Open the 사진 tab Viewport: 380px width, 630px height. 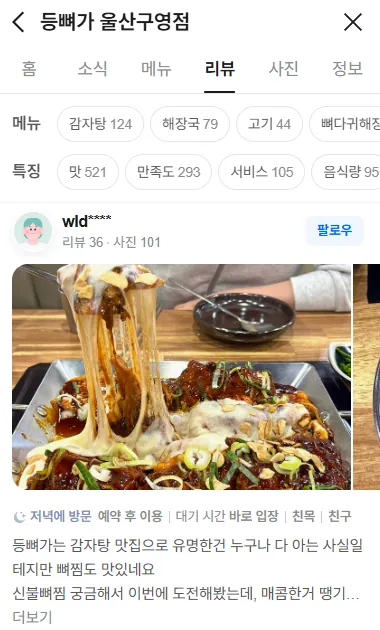(283, 68)
